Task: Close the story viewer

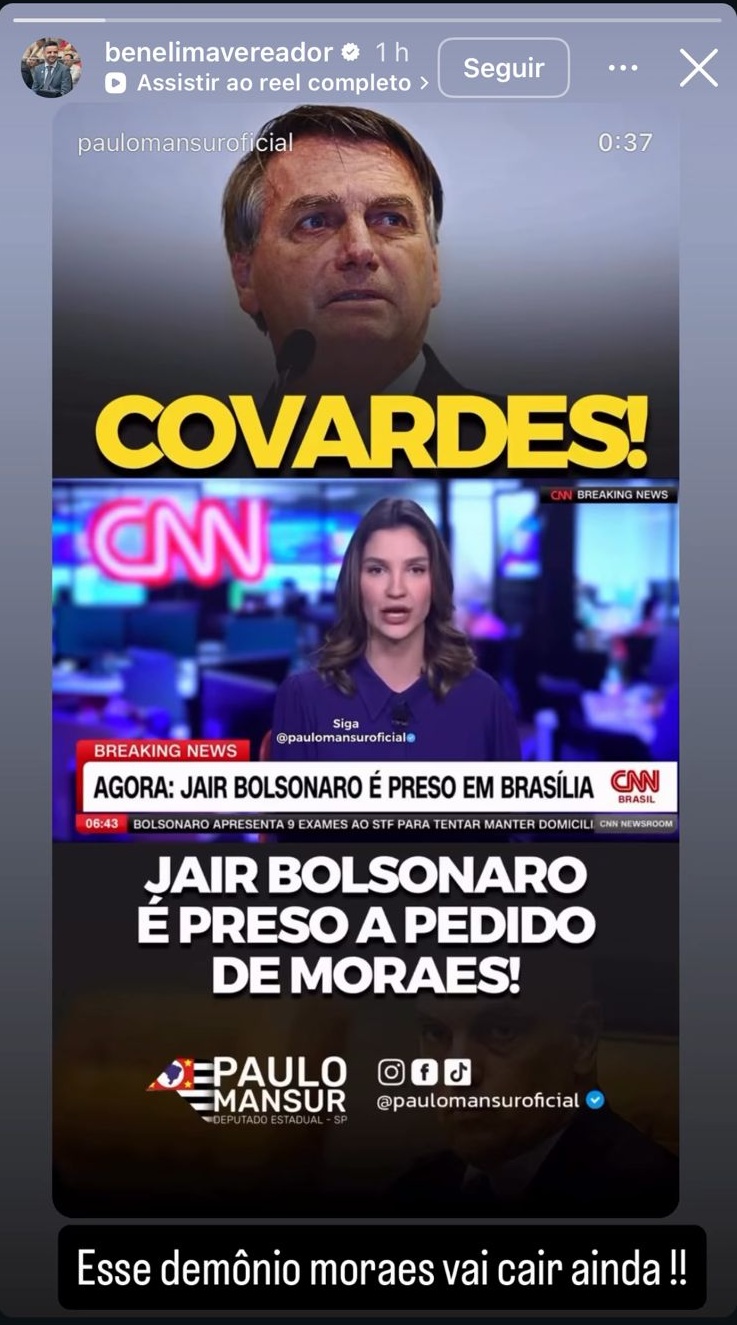Action: tap(698, 68)
